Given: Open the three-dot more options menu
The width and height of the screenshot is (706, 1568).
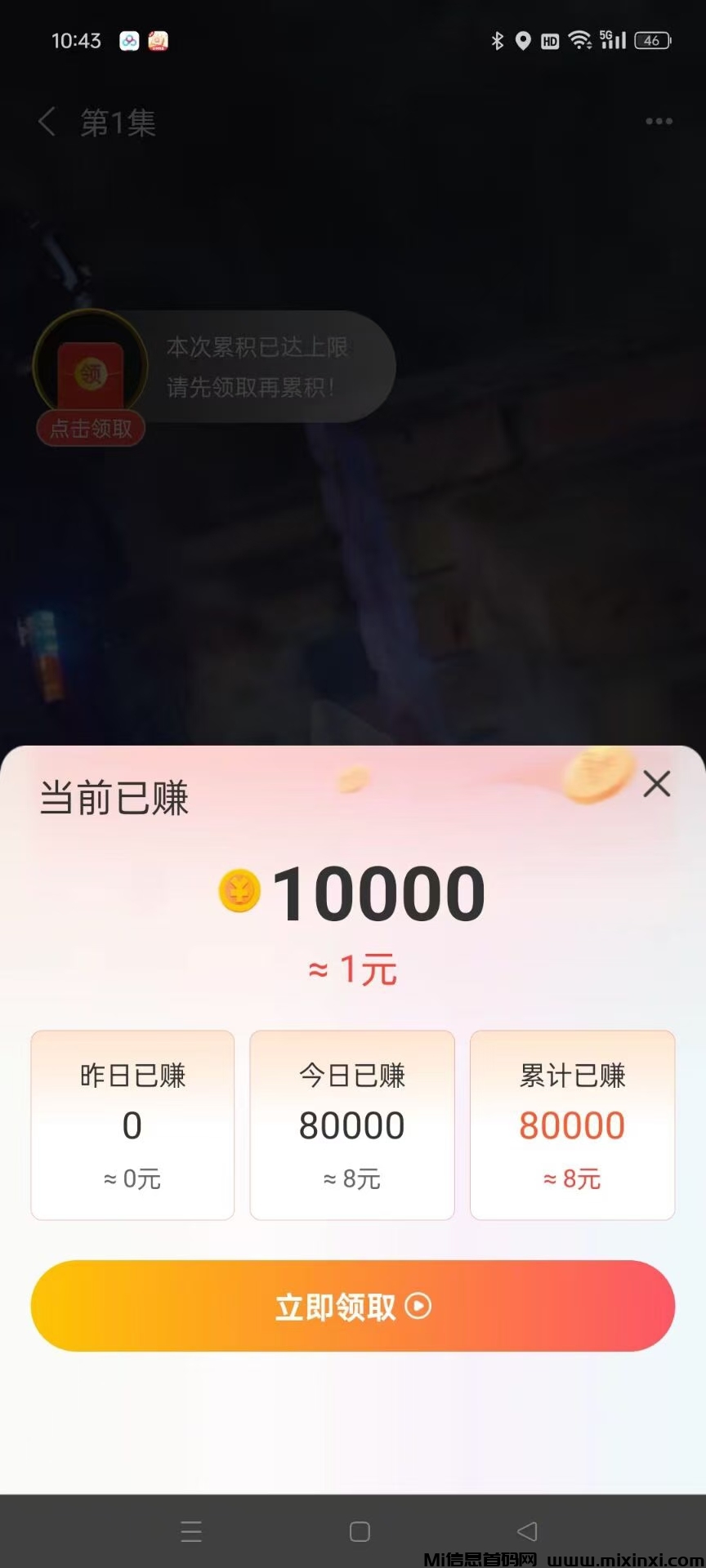Looking at the screenshot, I should click(x=658, y=121).
